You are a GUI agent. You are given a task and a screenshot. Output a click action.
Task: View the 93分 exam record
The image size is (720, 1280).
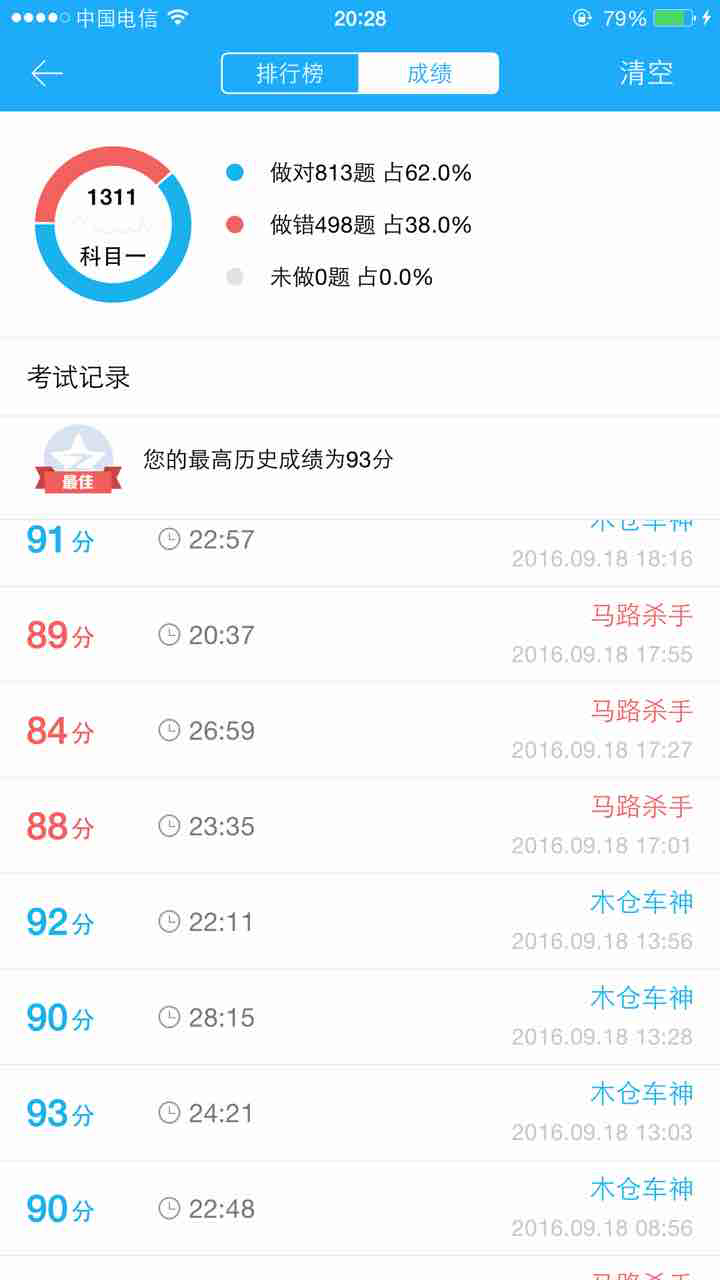pos(360,1113)
